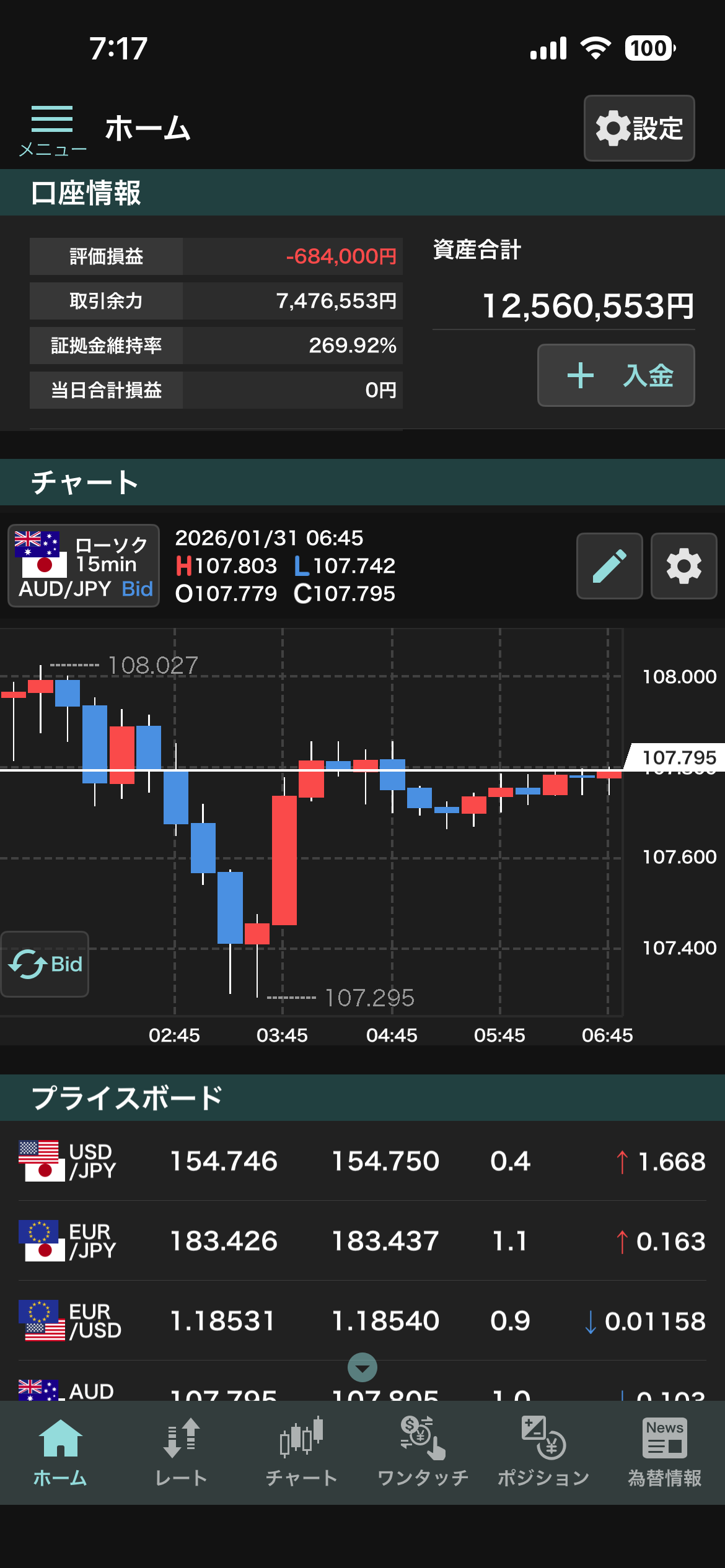
Task: Open the USD/JPY price row
Action: [x=362, y=1161]
